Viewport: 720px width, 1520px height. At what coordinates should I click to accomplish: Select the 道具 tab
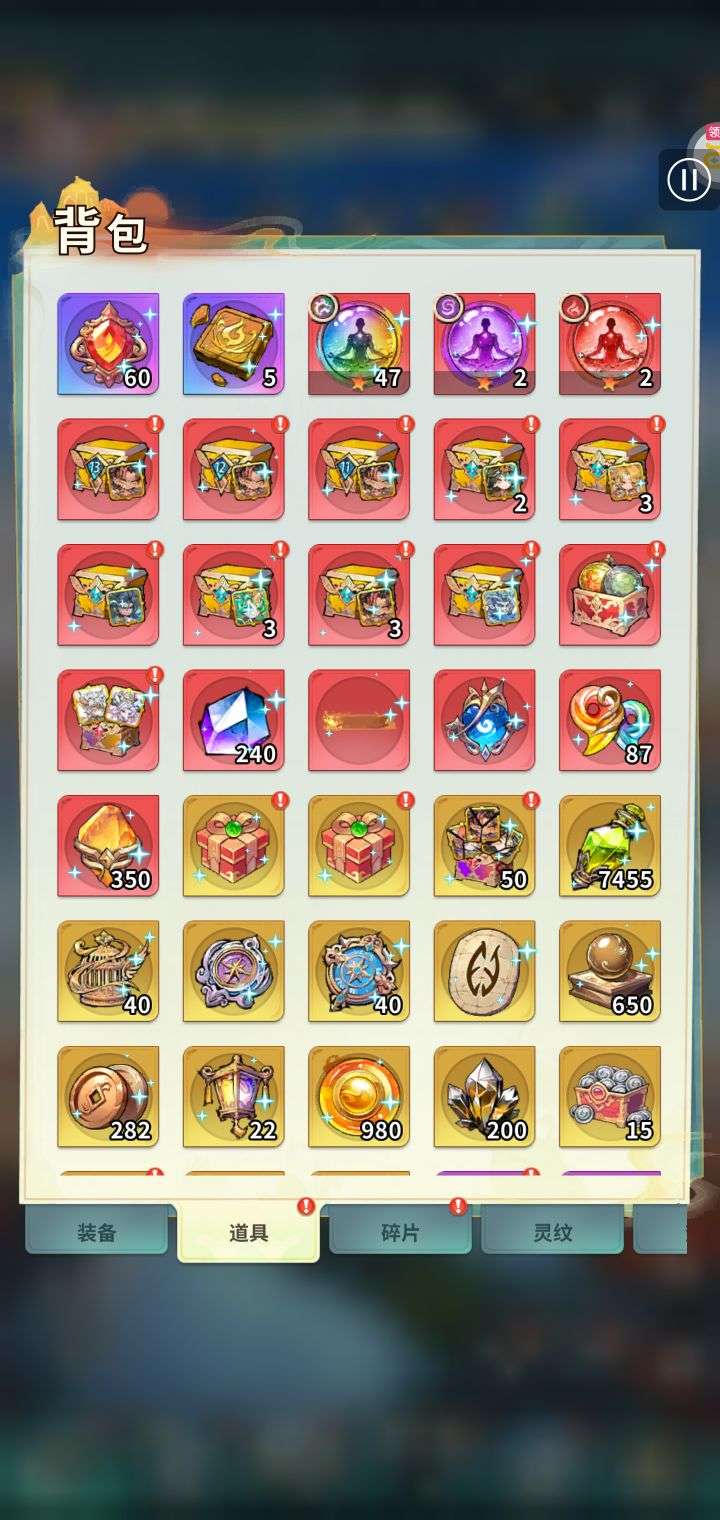tap(248, 1233)
